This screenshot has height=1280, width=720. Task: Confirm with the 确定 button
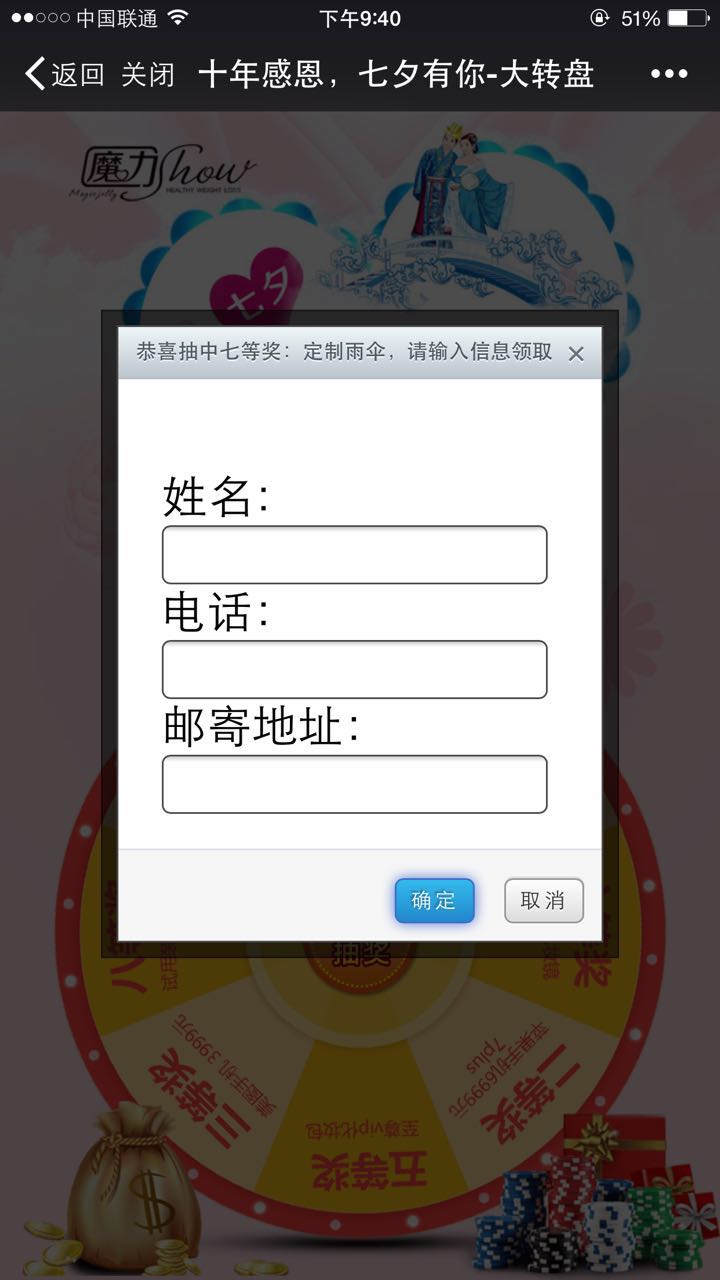coord(434,900)
